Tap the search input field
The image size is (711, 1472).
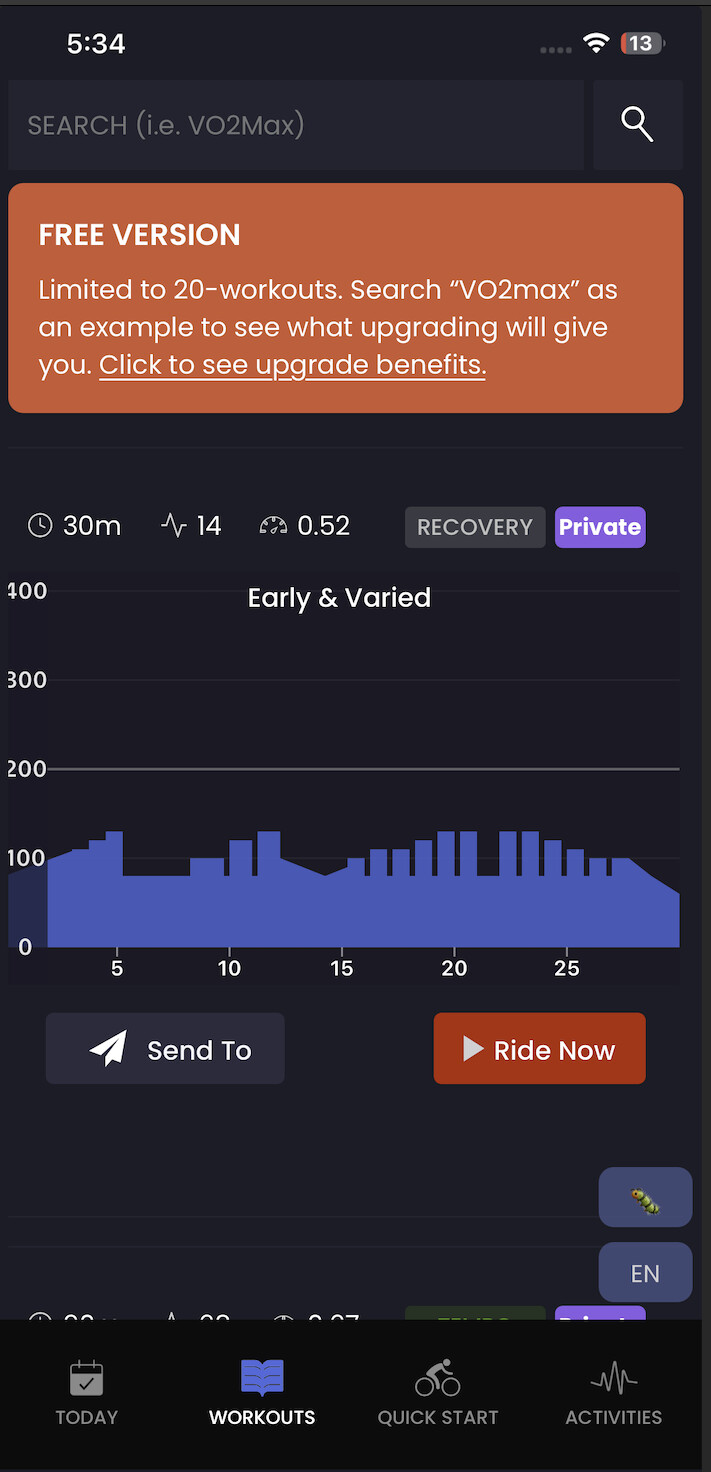[296, 125]
